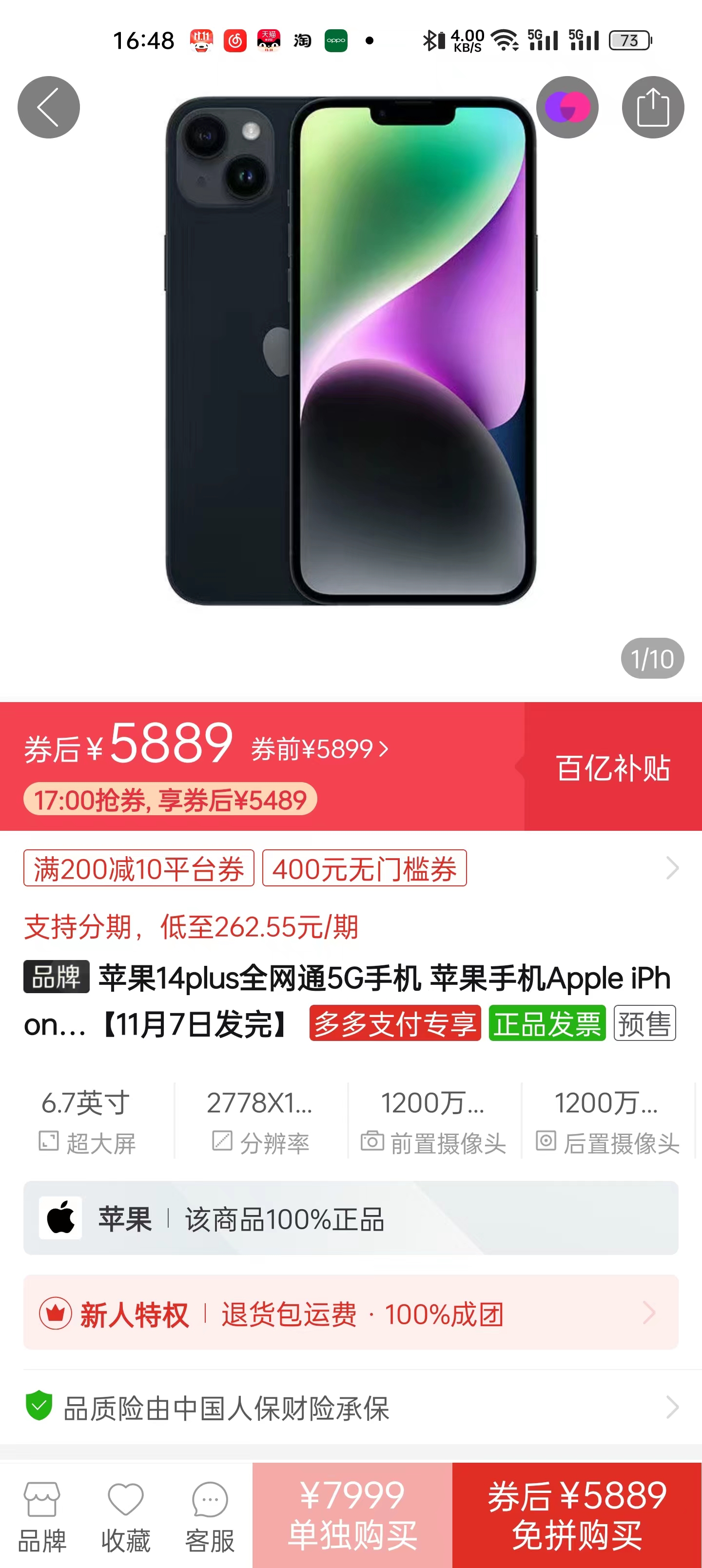Image resolution: width=702 pixels, height=1568 pixels.
Task: Tap 券后¥5889 免拼购买 button
Action: click(x=575, y=1516)
